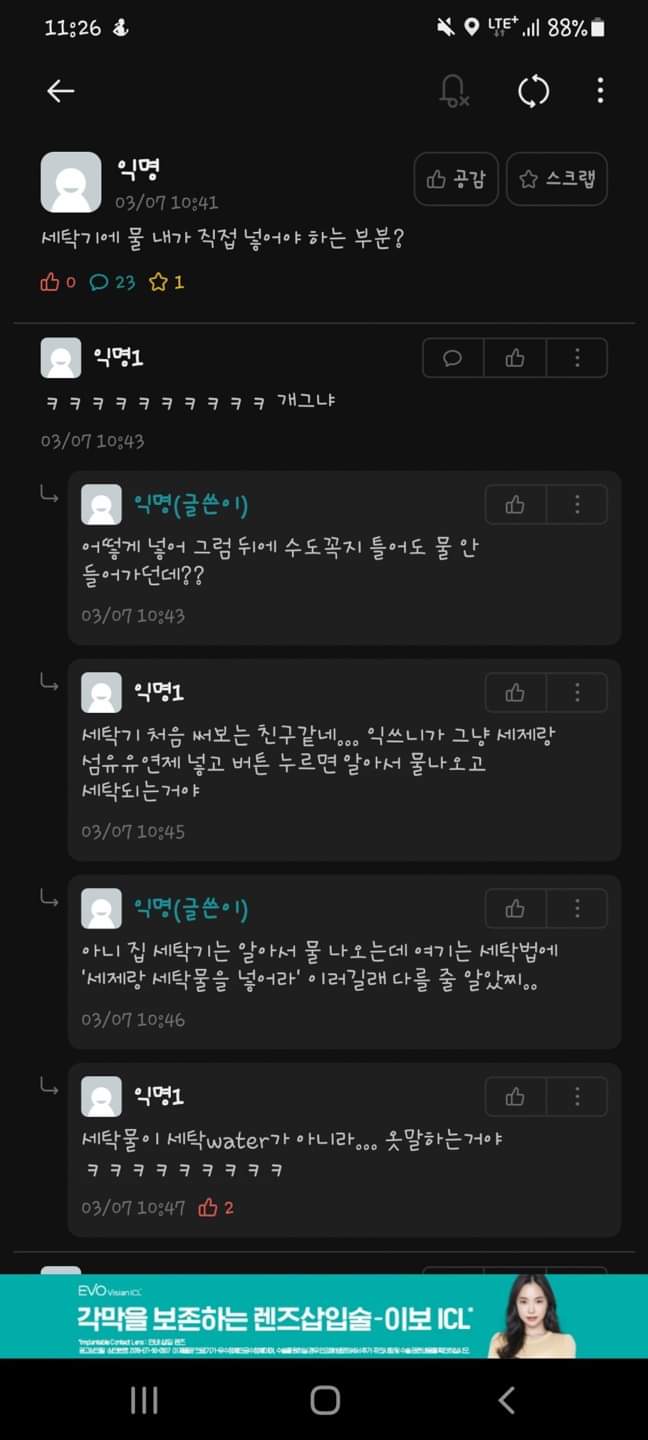
Task: Open options on the 세탁water reply
Action: tap(577, 1097)
